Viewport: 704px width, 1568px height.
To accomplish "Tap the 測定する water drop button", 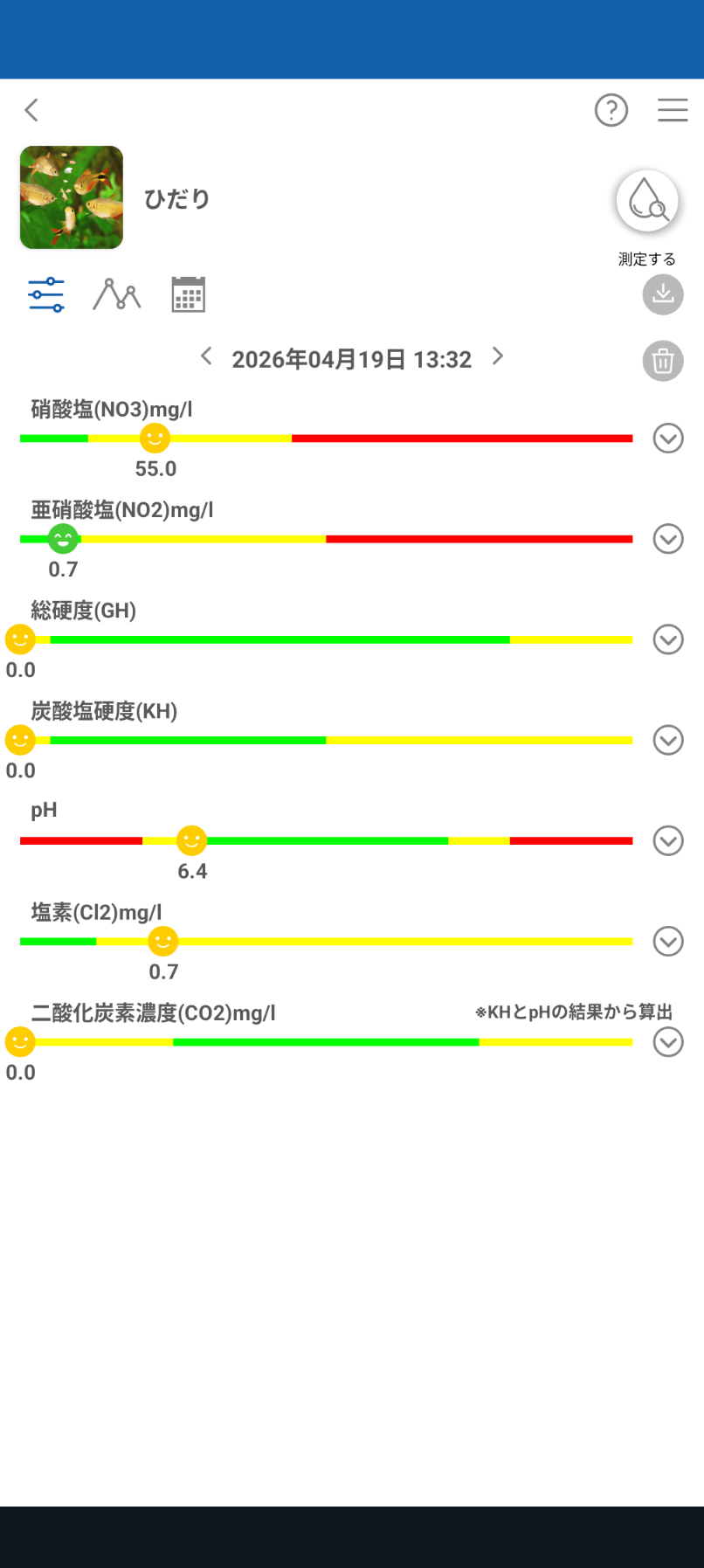I will (x=647, y=202).
